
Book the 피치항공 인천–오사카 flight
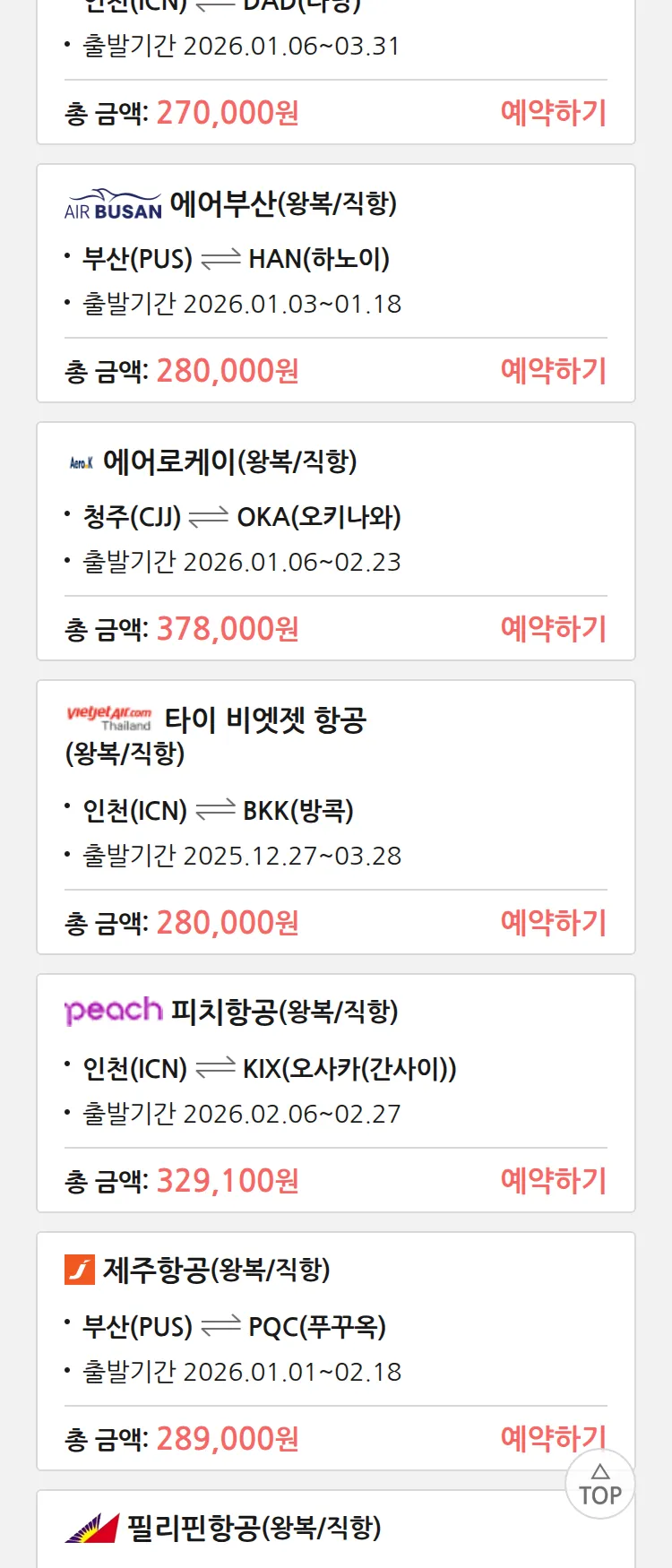(553, 1181)
